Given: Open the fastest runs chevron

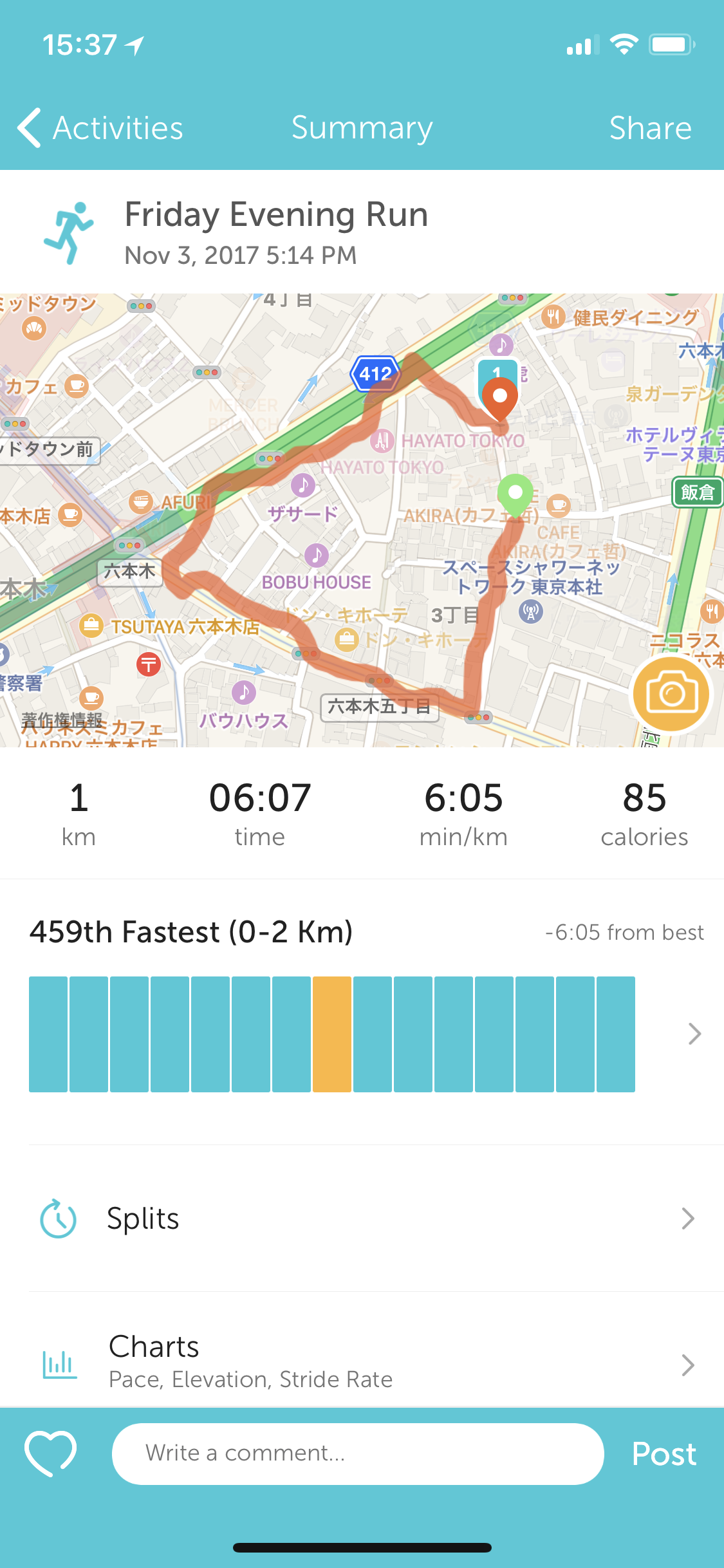Looking at the screenshot, I should tap(694, 1034).
